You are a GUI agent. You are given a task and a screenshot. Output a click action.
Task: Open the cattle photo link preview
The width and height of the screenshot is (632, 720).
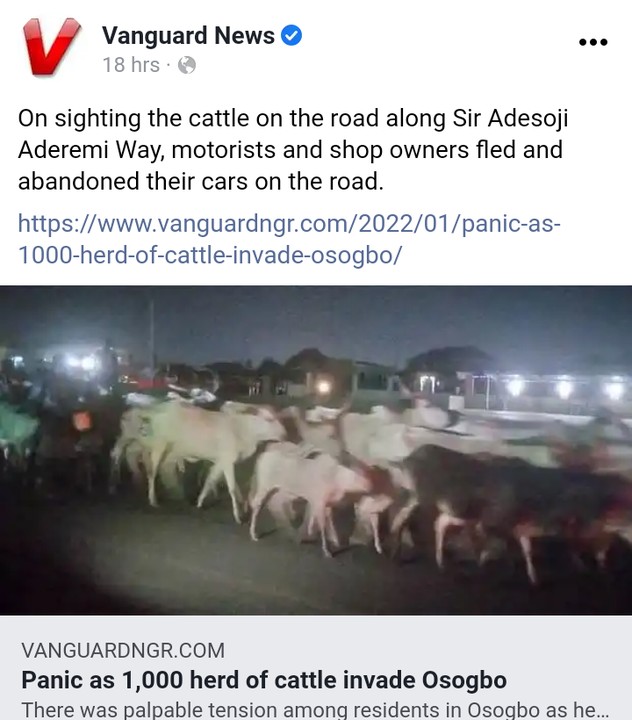[316, 450]
